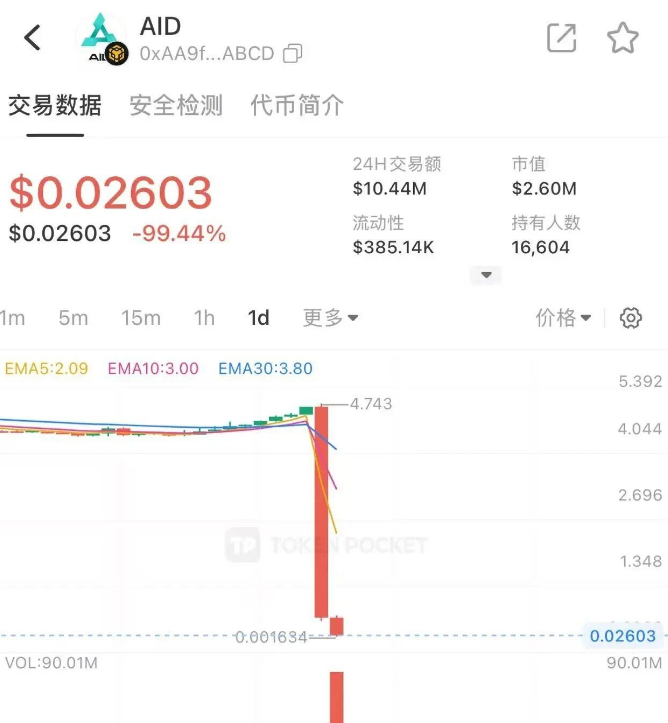Select the 5m chart interval
Image resolution: width=668 pixels, height=723 pixels.
(x=73, y=318)
